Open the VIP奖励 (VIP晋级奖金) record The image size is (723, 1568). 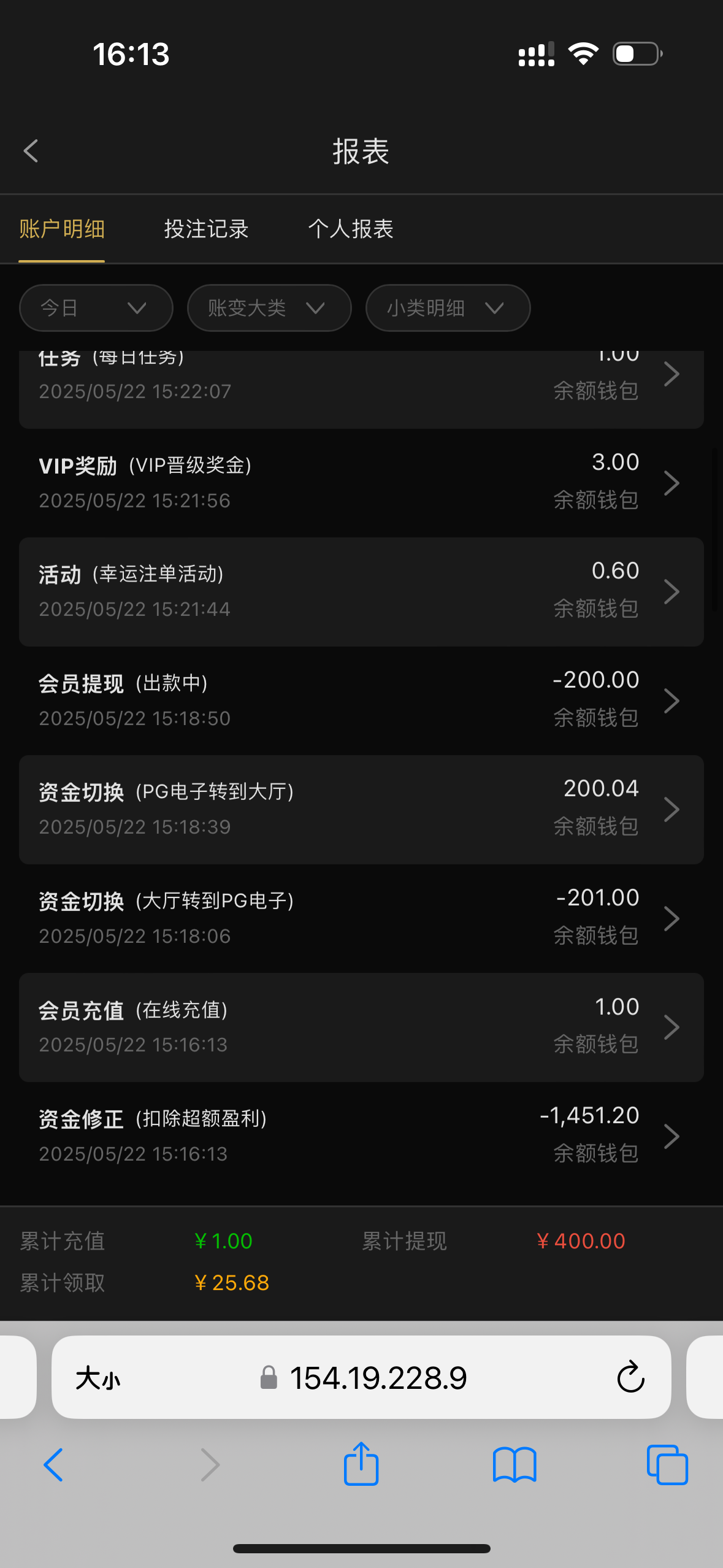(x=361, y=483)
